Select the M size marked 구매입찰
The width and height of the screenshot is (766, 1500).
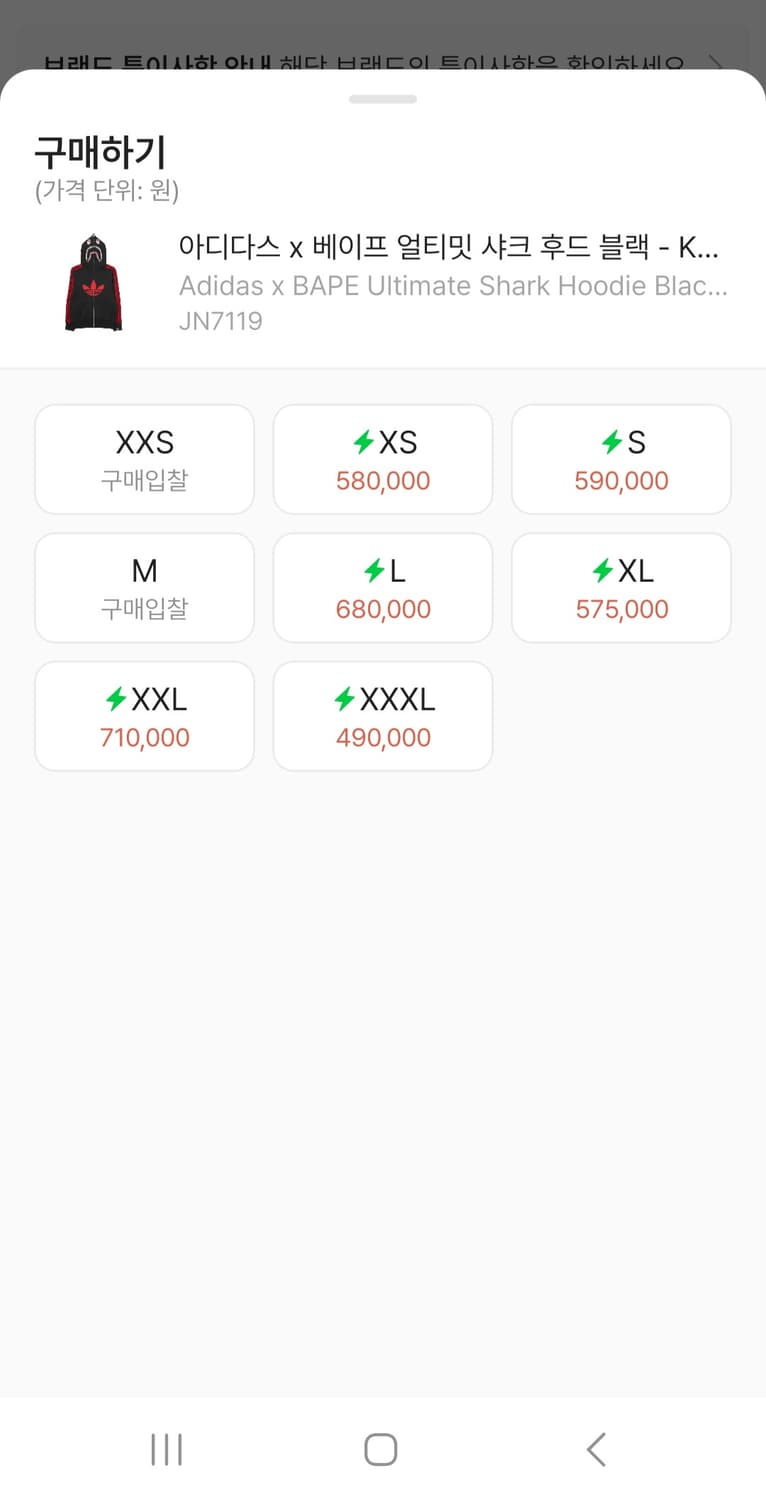(144, 587)
